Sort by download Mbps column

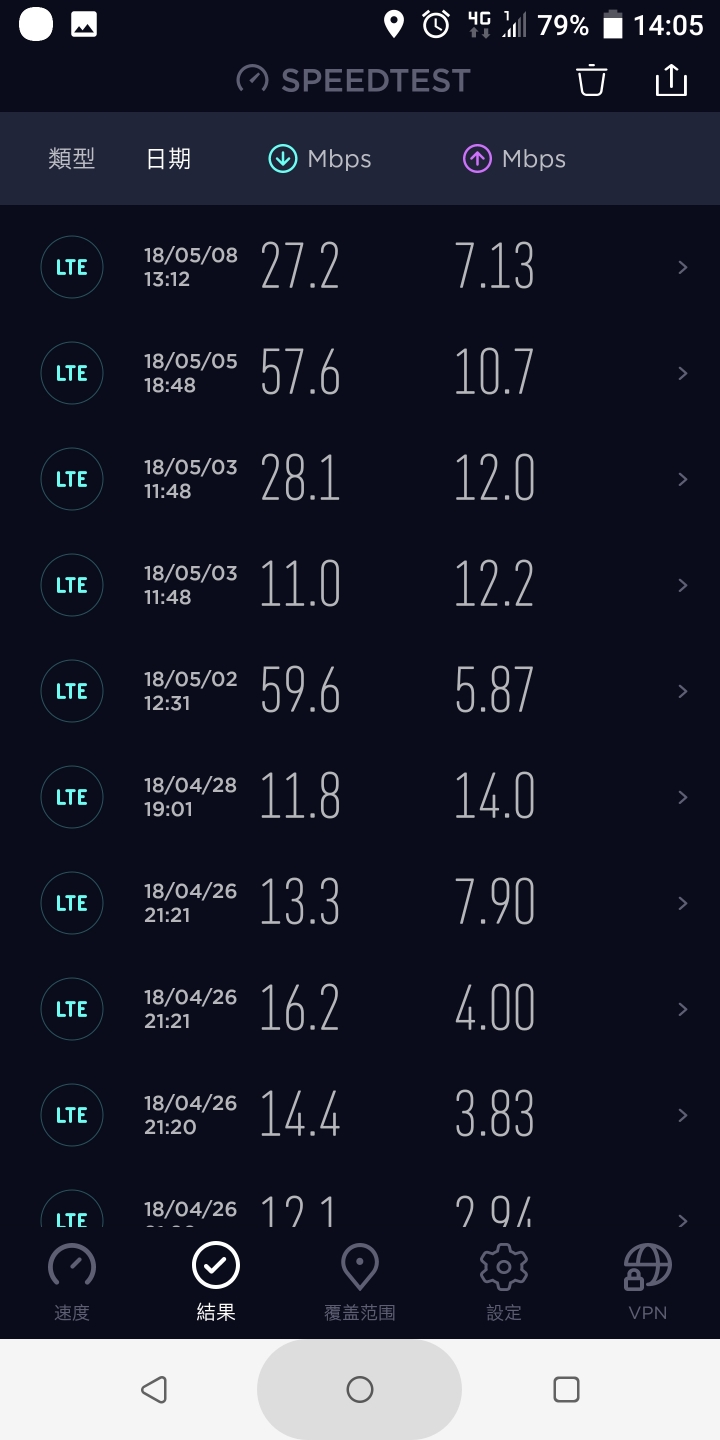(320, 159)
